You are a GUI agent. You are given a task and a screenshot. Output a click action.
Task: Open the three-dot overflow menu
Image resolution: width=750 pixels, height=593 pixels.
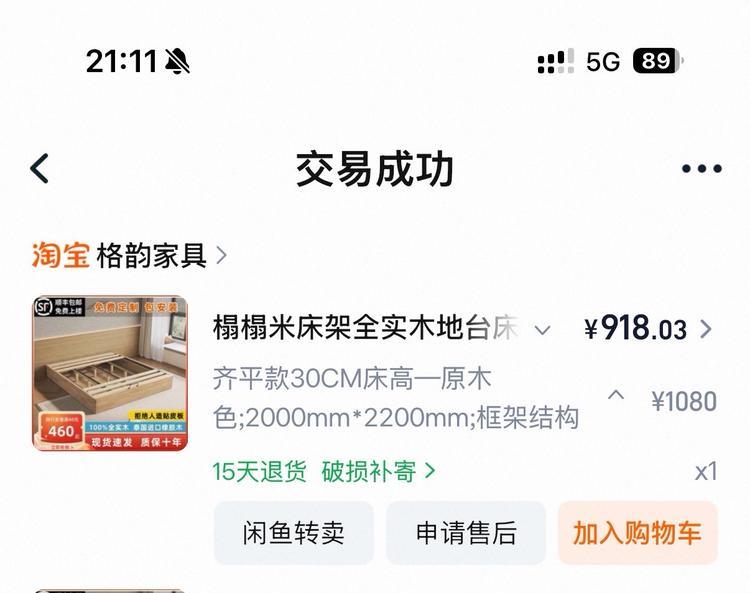(701, 169)
